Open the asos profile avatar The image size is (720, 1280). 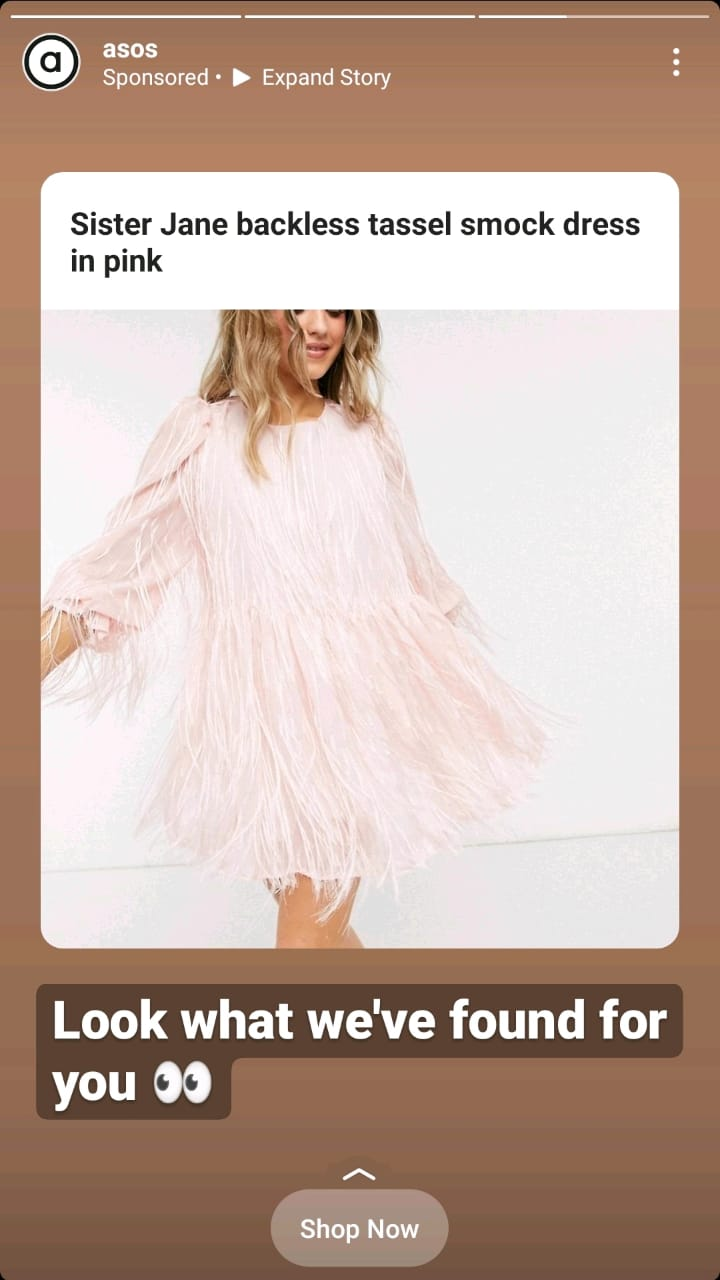51,62
